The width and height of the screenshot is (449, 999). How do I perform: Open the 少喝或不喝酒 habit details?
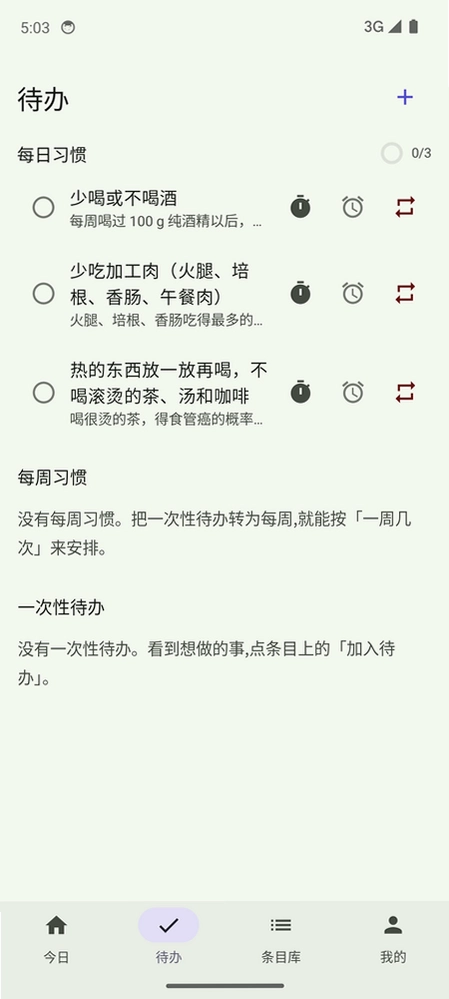point(166,208)
